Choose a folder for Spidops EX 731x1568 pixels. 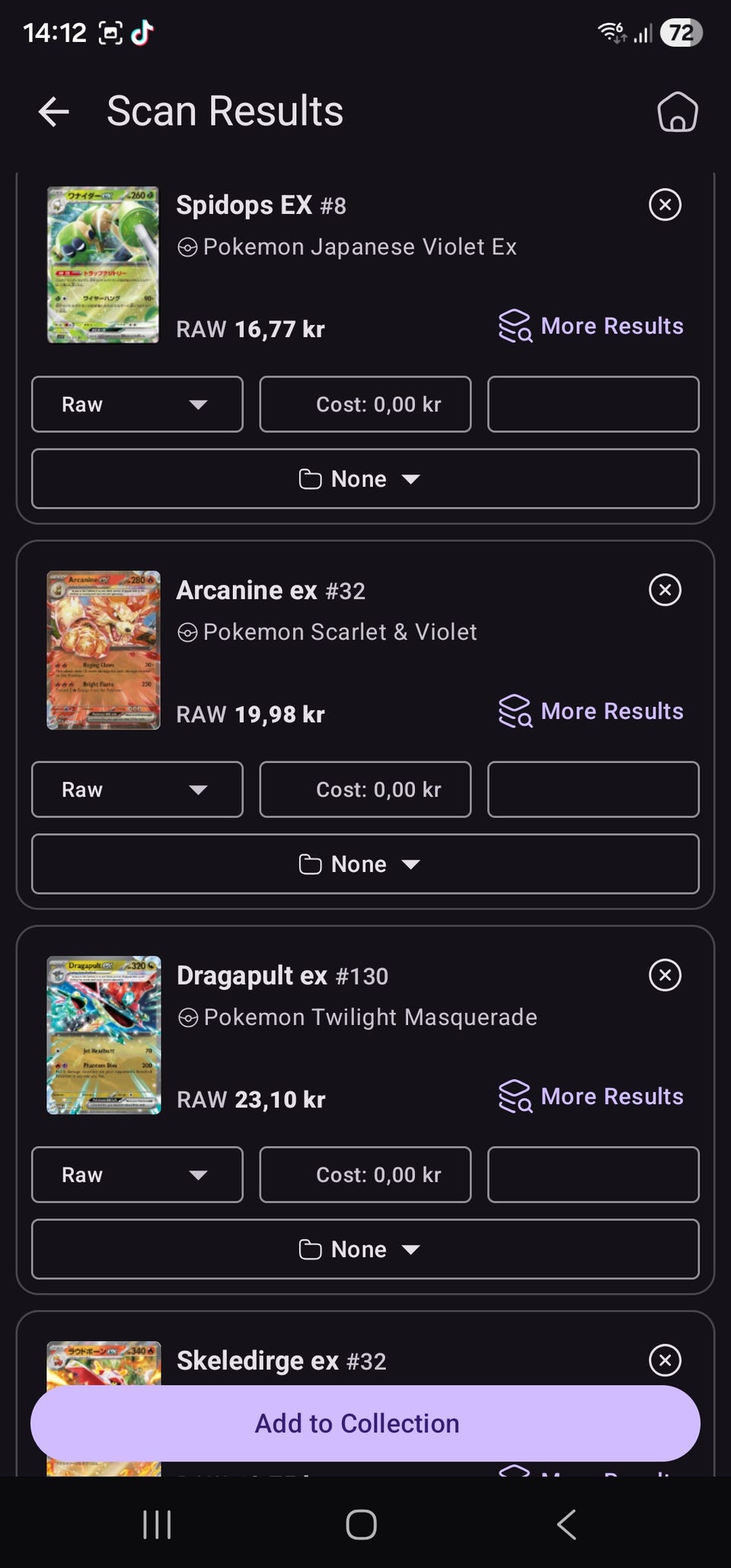pyautogui.click(x=365, y=479)
